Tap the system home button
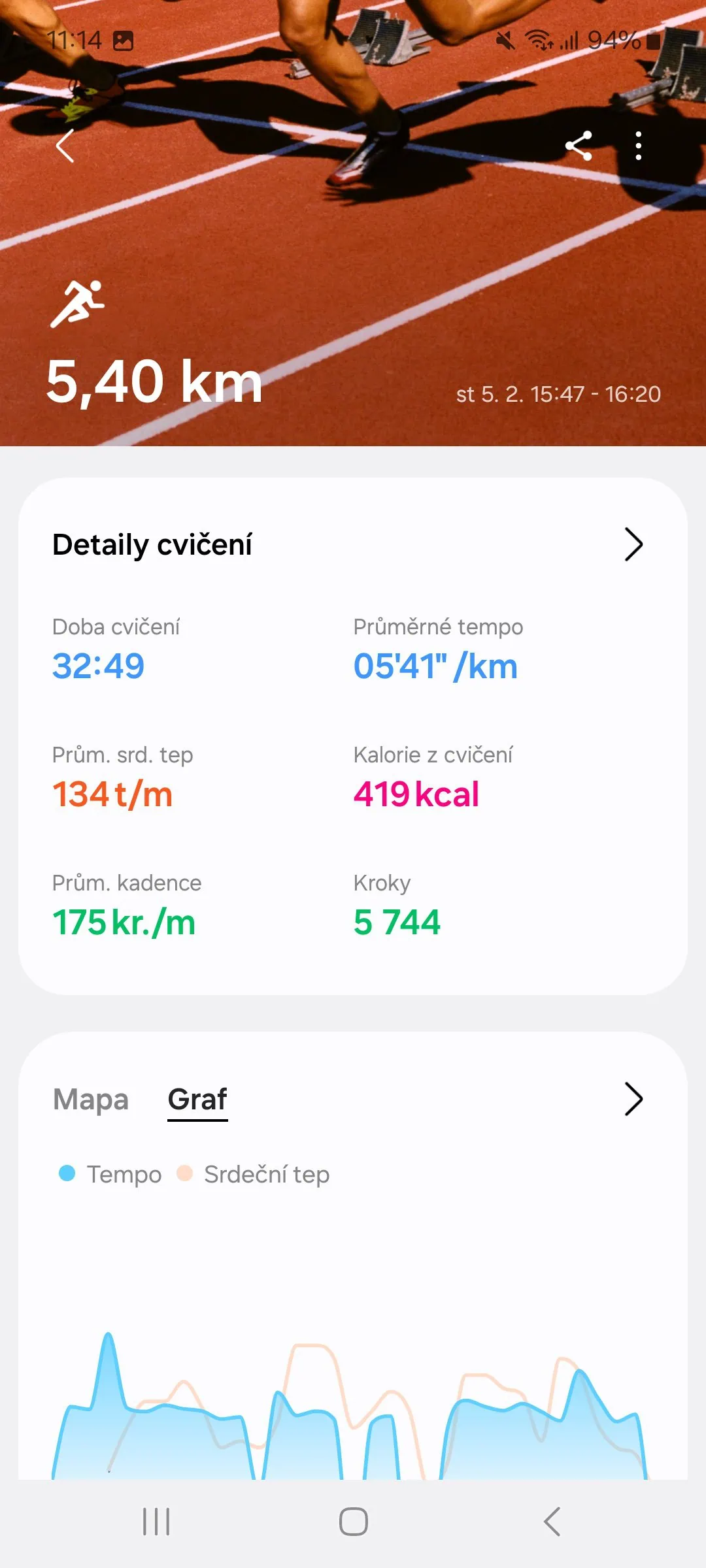This screenshot has width=706, height=1568. [x=353, y=1522]
